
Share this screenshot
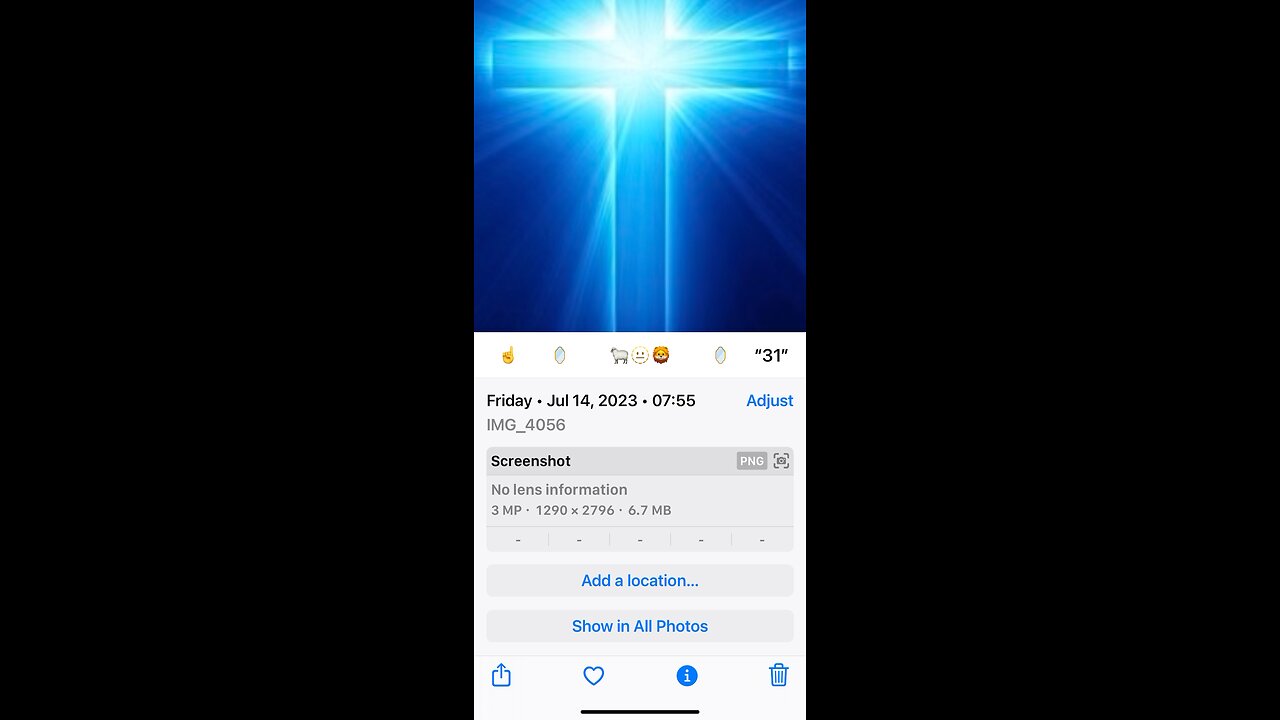[x=502, y=676]
